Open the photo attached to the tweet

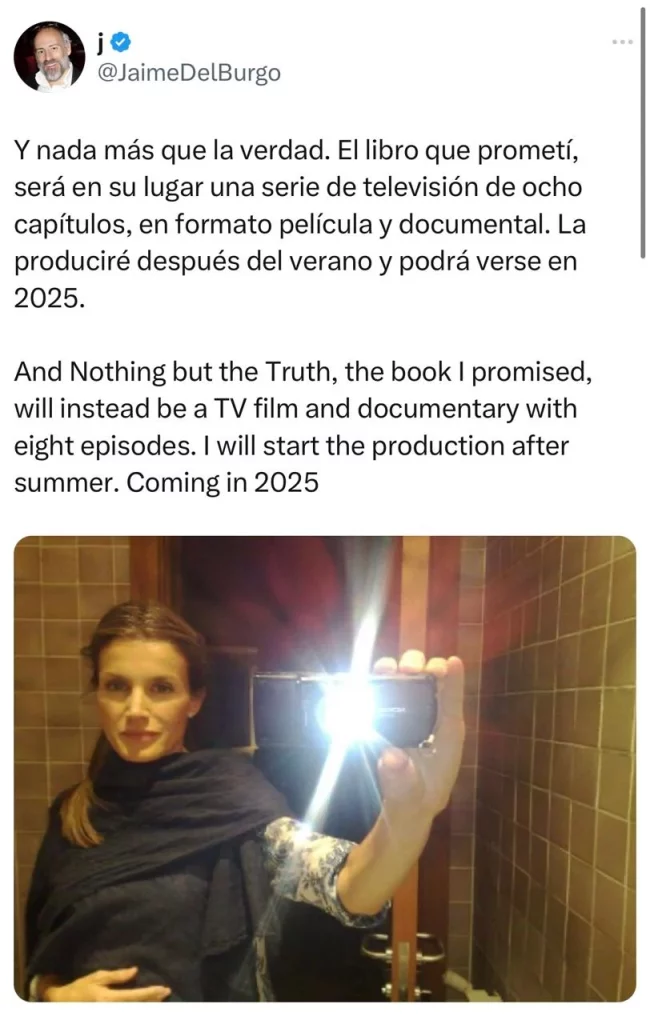pos(324,768)
